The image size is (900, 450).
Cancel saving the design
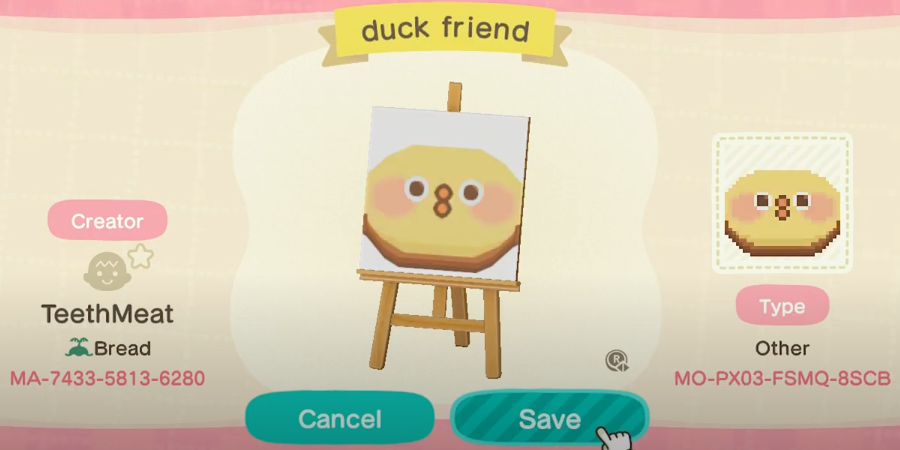[340, 418]
